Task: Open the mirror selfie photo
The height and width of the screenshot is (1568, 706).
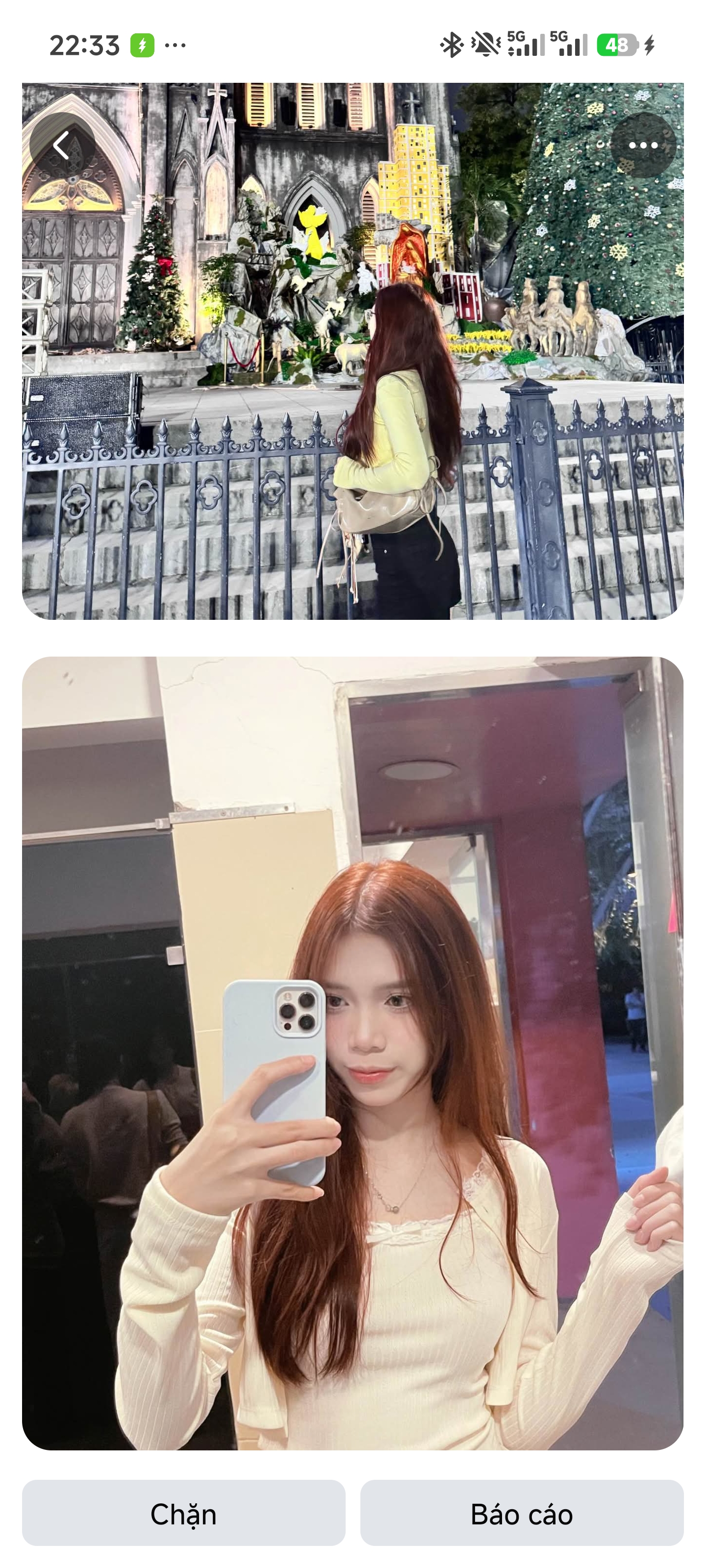Action: tap(353, 1053)
